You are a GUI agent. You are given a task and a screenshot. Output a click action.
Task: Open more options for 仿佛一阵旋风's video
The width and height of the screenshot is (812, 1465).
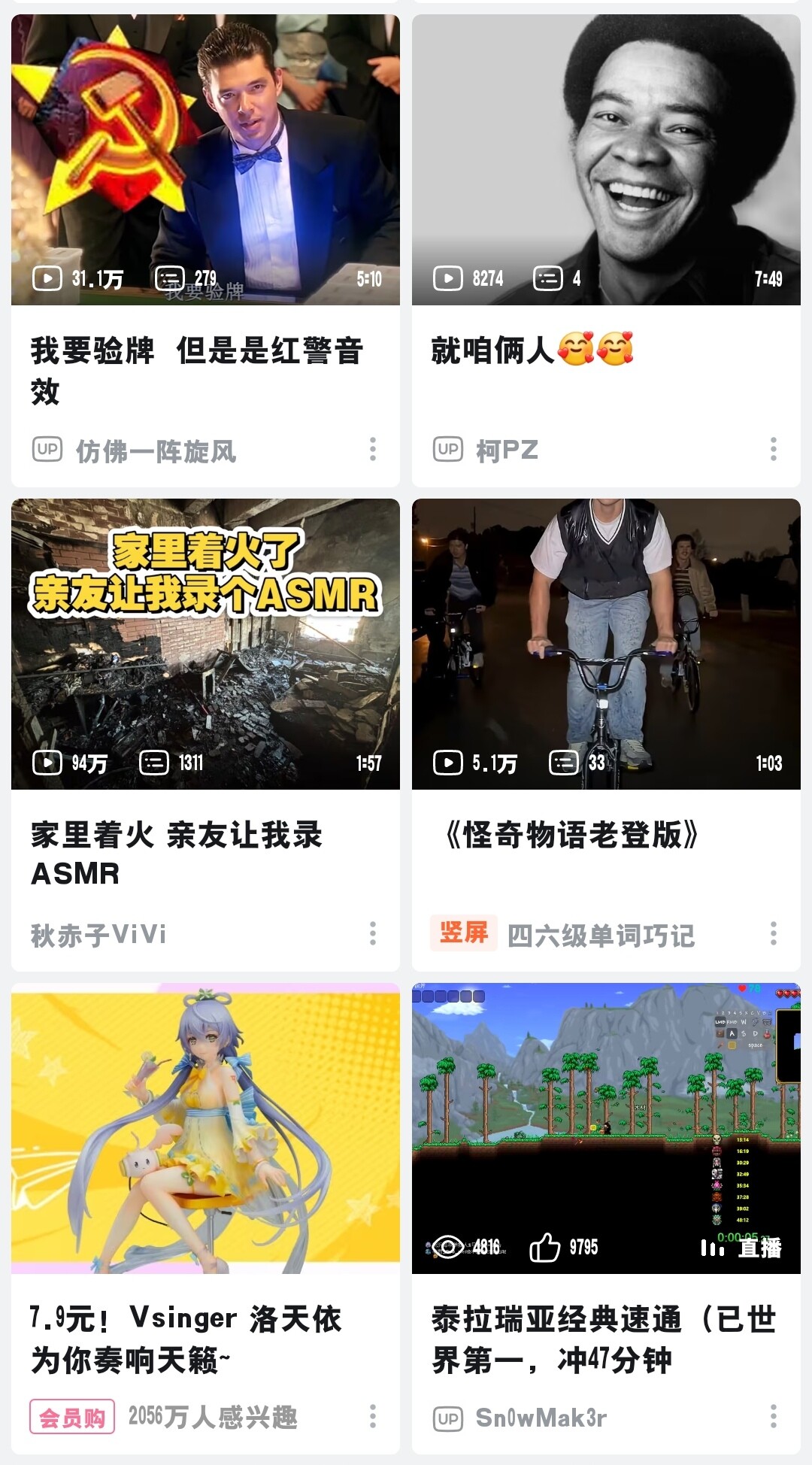pos(373,450)
